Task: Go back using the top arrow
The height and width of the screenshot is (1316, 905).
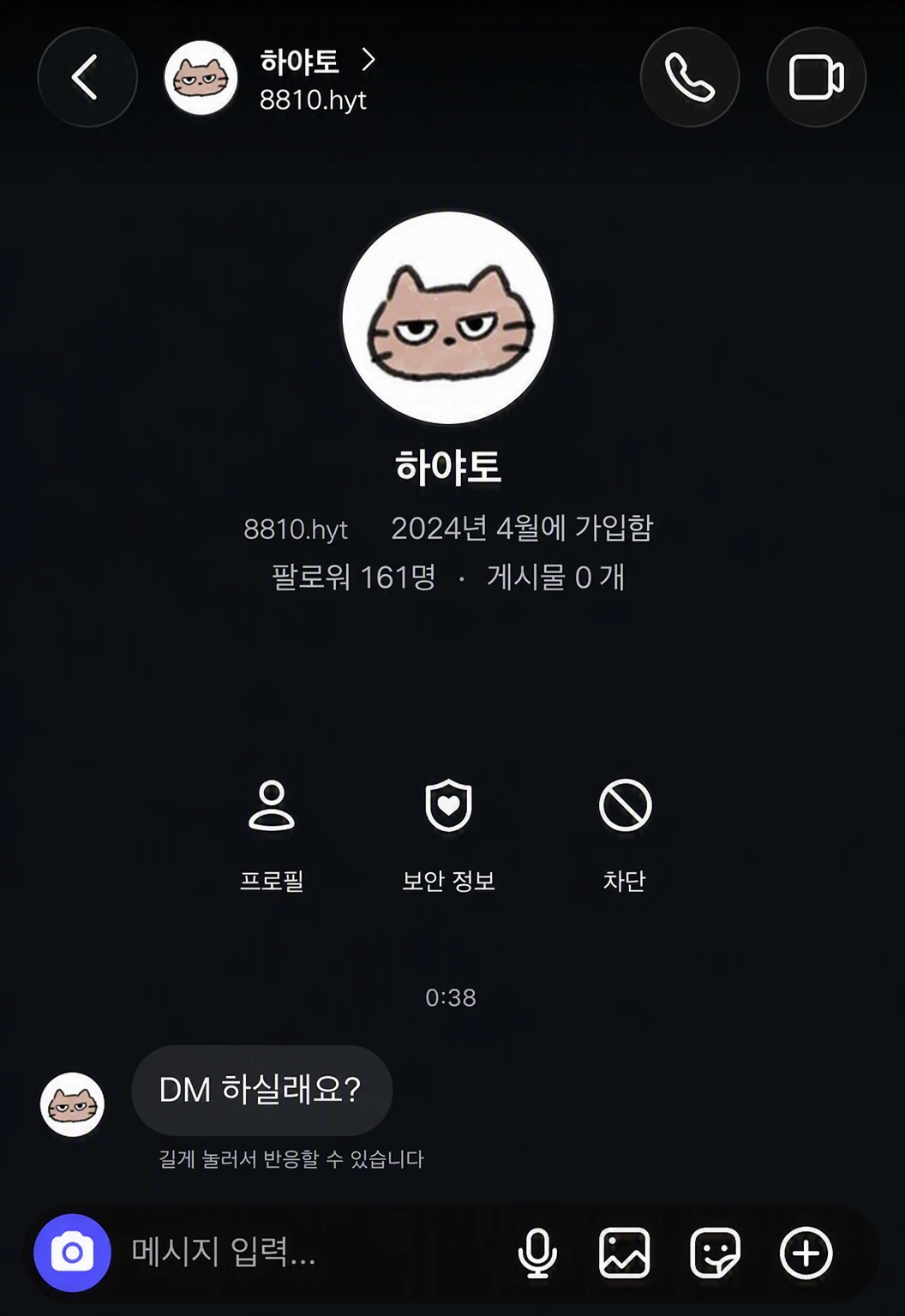Action: pos(87,78)
